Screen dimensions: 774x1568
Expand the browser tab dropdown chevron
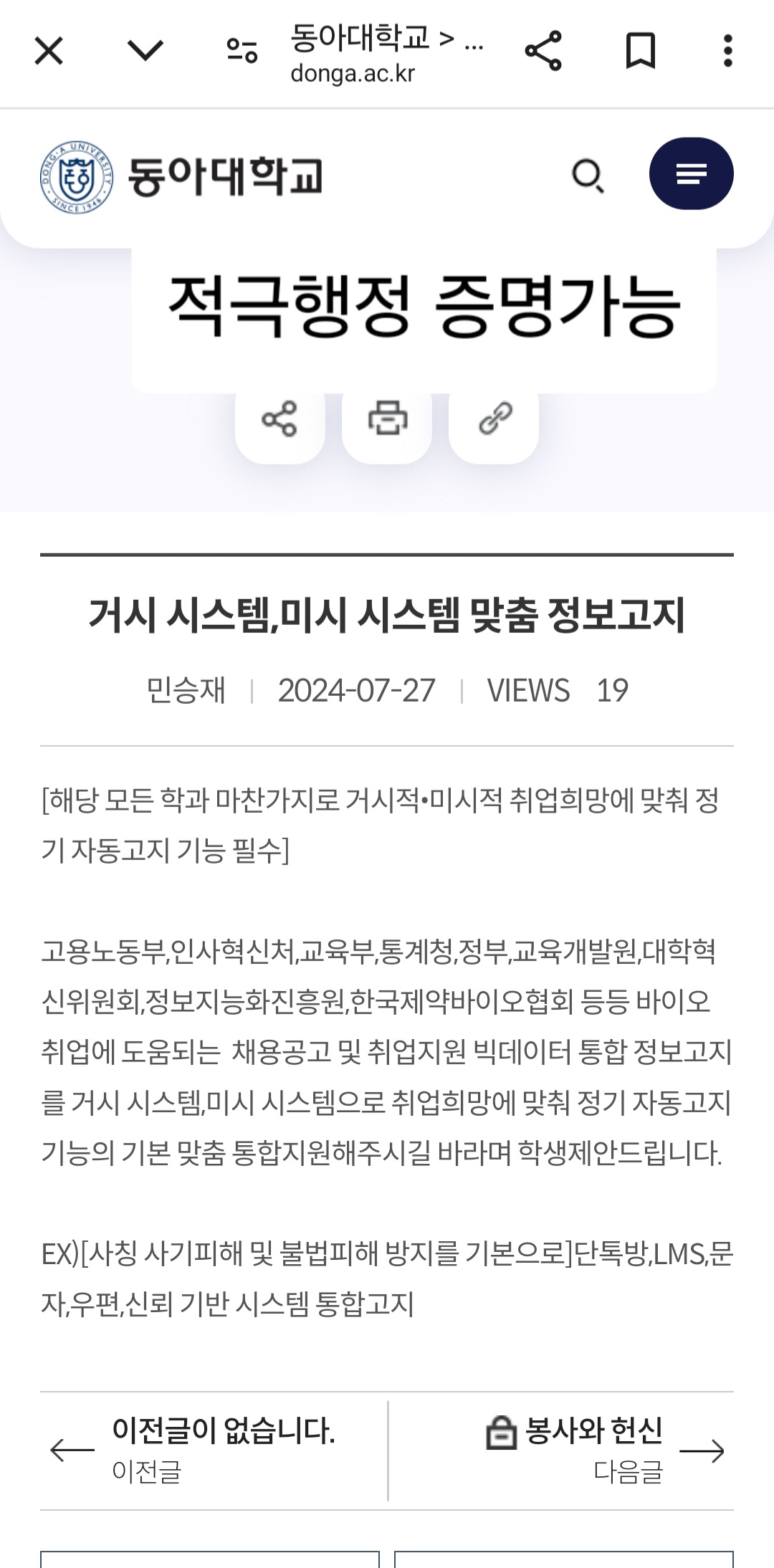pyautogui.click(x=145, y=50)
